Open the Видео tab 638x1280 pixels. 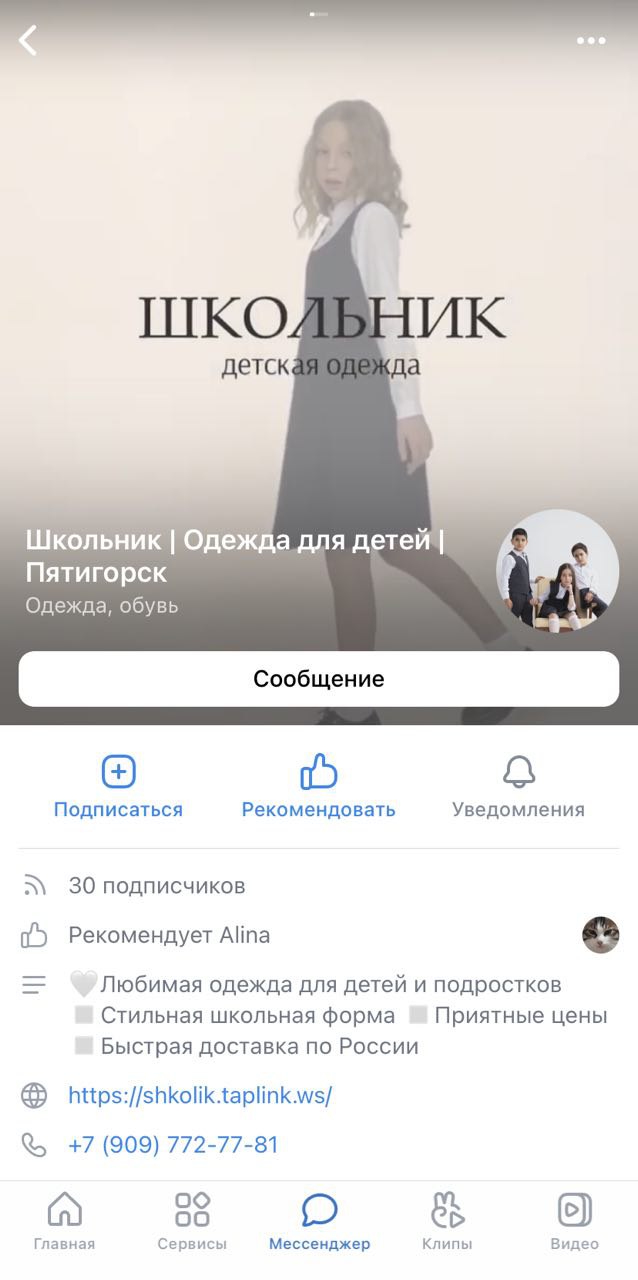pos(574,1222)
